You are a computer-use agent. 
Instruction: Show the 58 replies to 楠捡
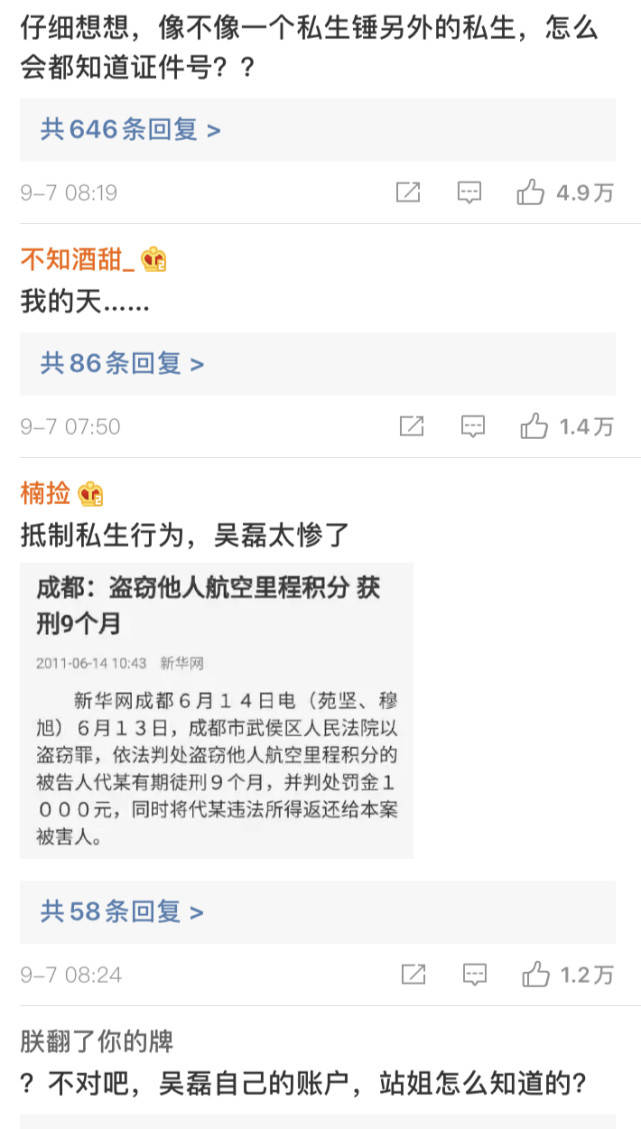coord(122,911)
